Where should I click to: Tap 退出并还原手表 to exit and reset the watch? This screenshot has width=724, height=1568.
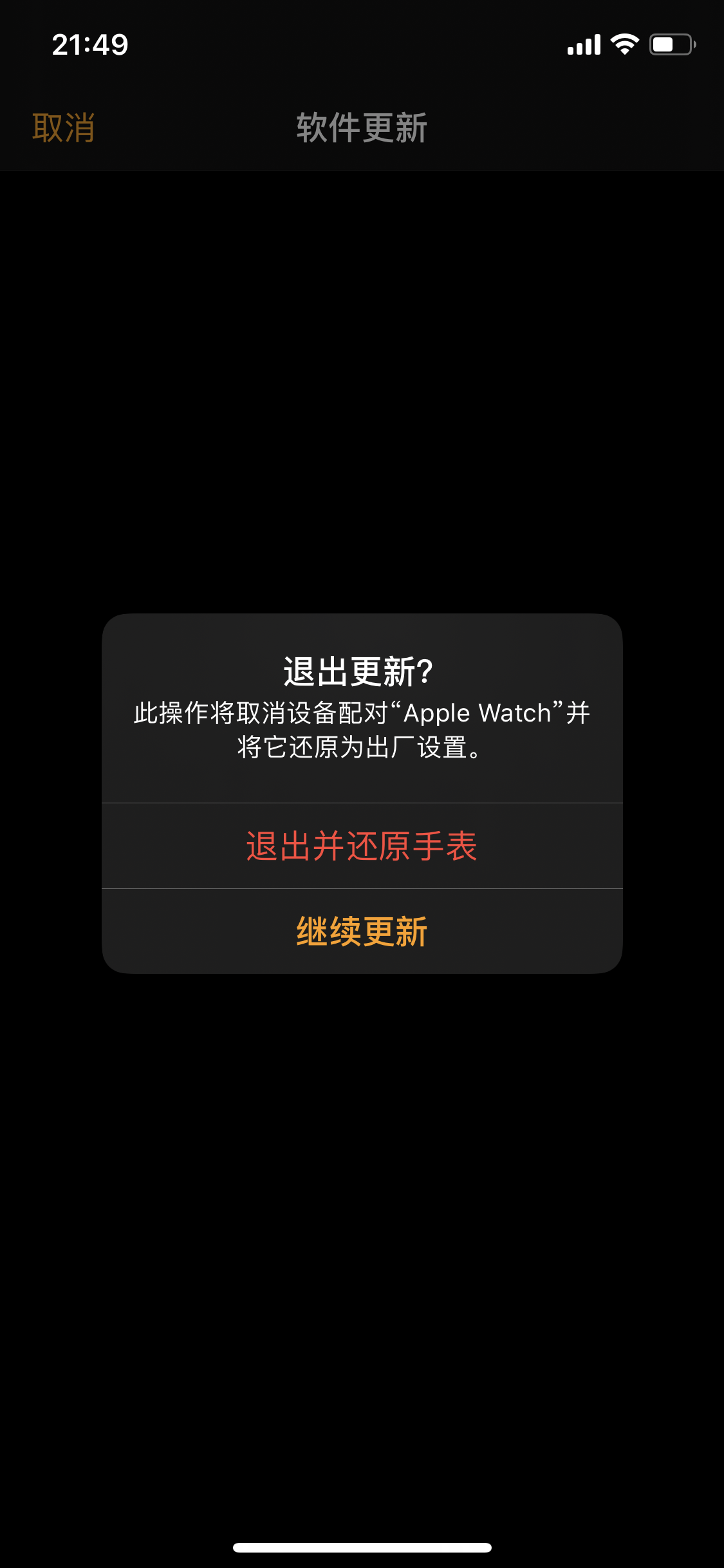362,846
